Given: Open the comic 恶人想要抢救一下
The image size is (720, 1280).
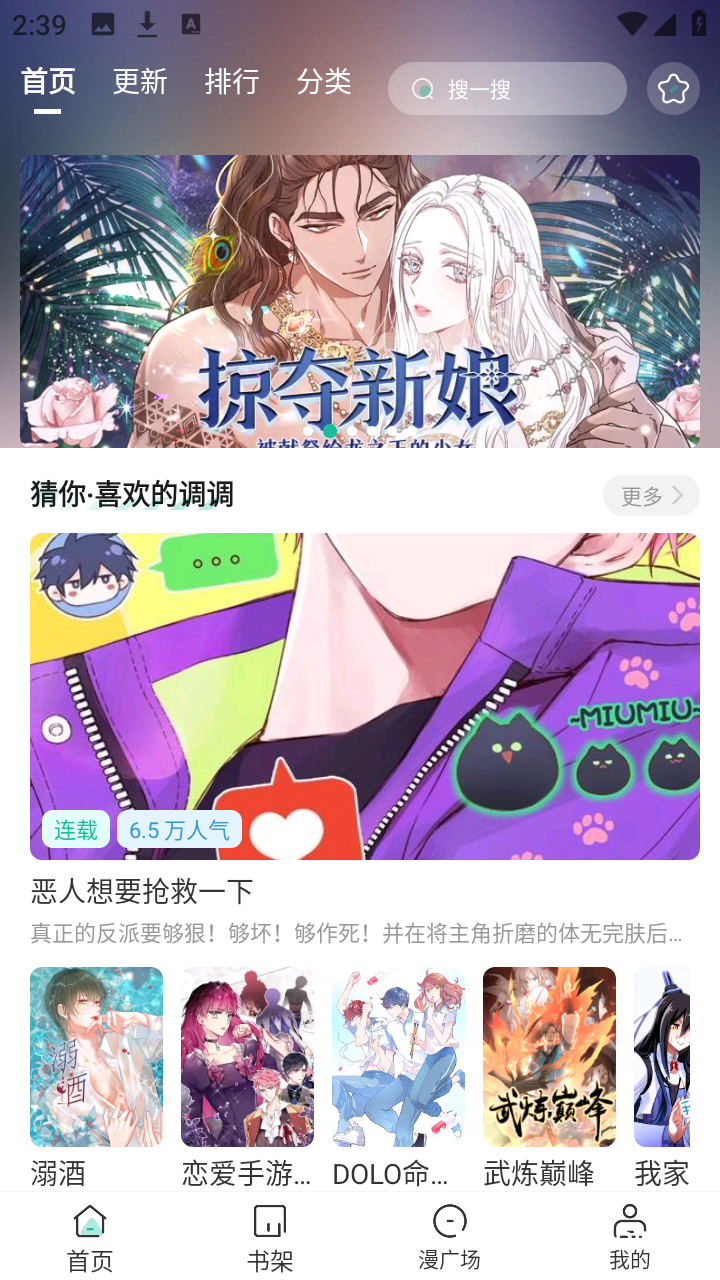Looking at the screenshot, I should [x=364, y=696].
